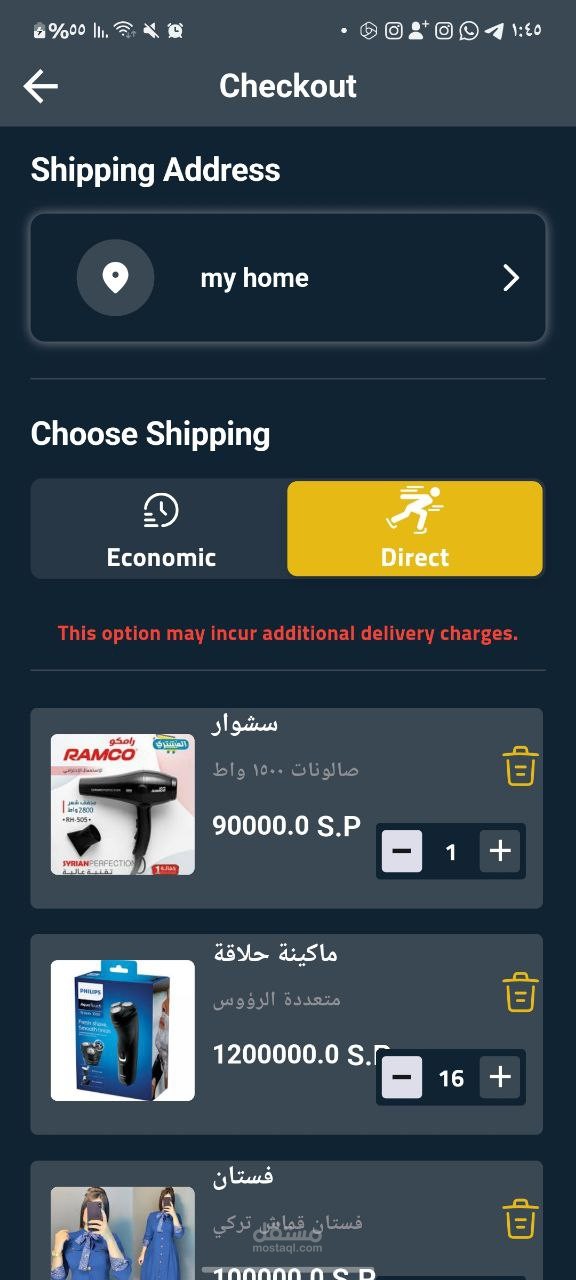Image resolution: width=576 pixels, height=1280 pixels.
Task: Increase quantity of the 90000.0 S.P item
Action: pyautogui.click(x=500, y=851)
